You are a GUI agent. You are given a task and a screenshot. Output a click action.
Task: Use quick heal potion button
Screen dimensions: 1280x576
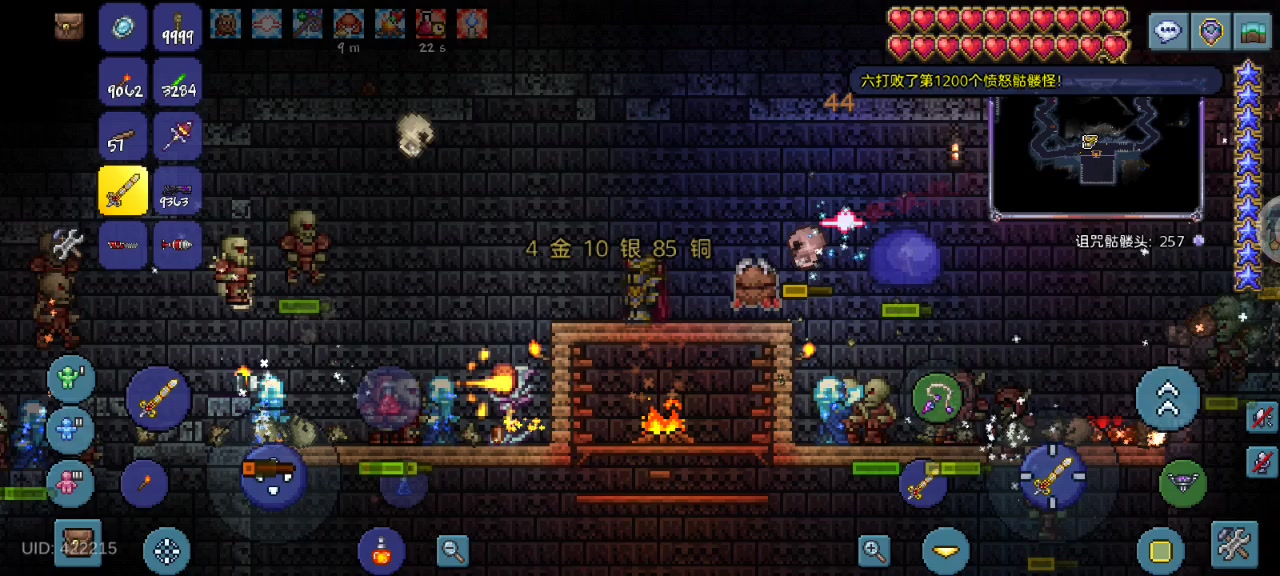pos(381,551)
